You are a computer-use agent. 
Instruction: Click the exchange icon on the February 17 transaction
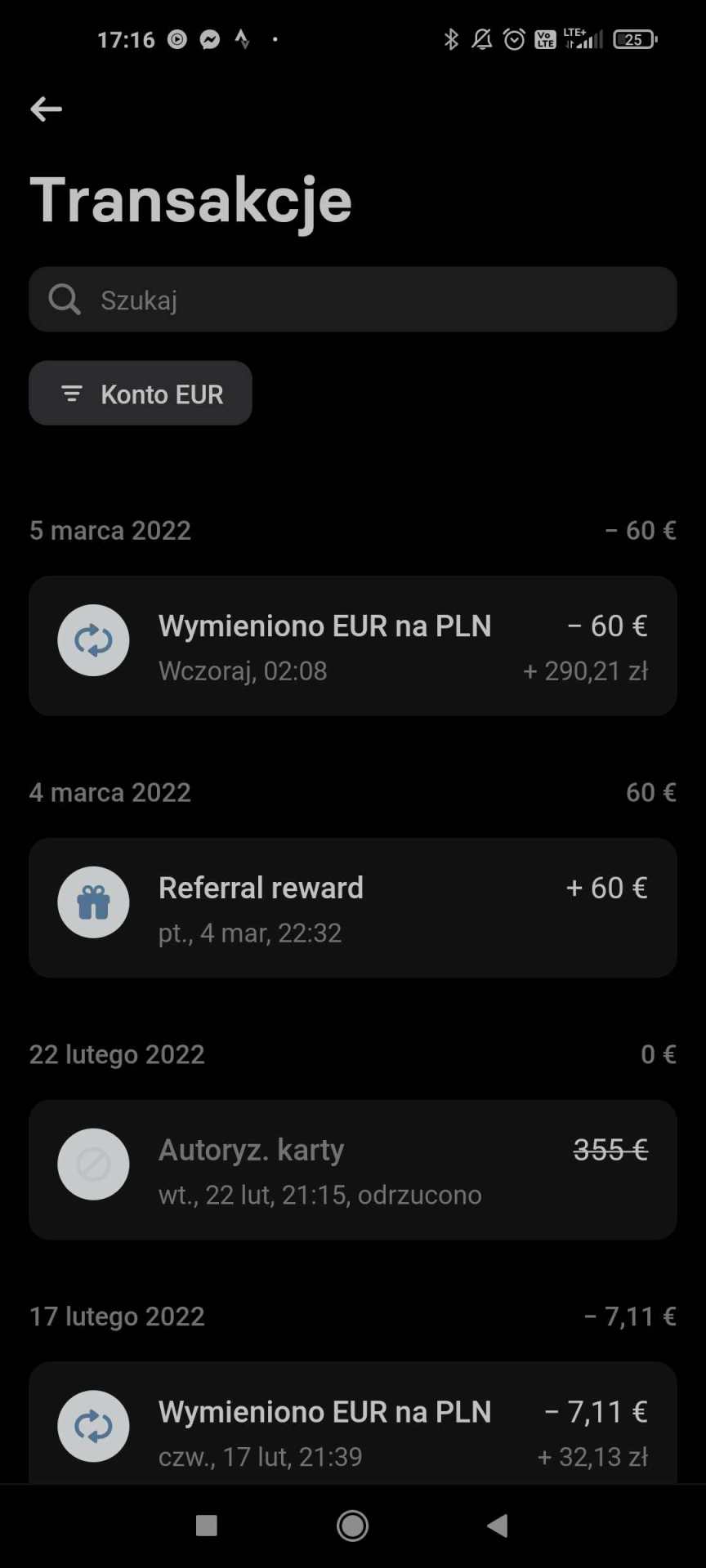[93, 1425]
